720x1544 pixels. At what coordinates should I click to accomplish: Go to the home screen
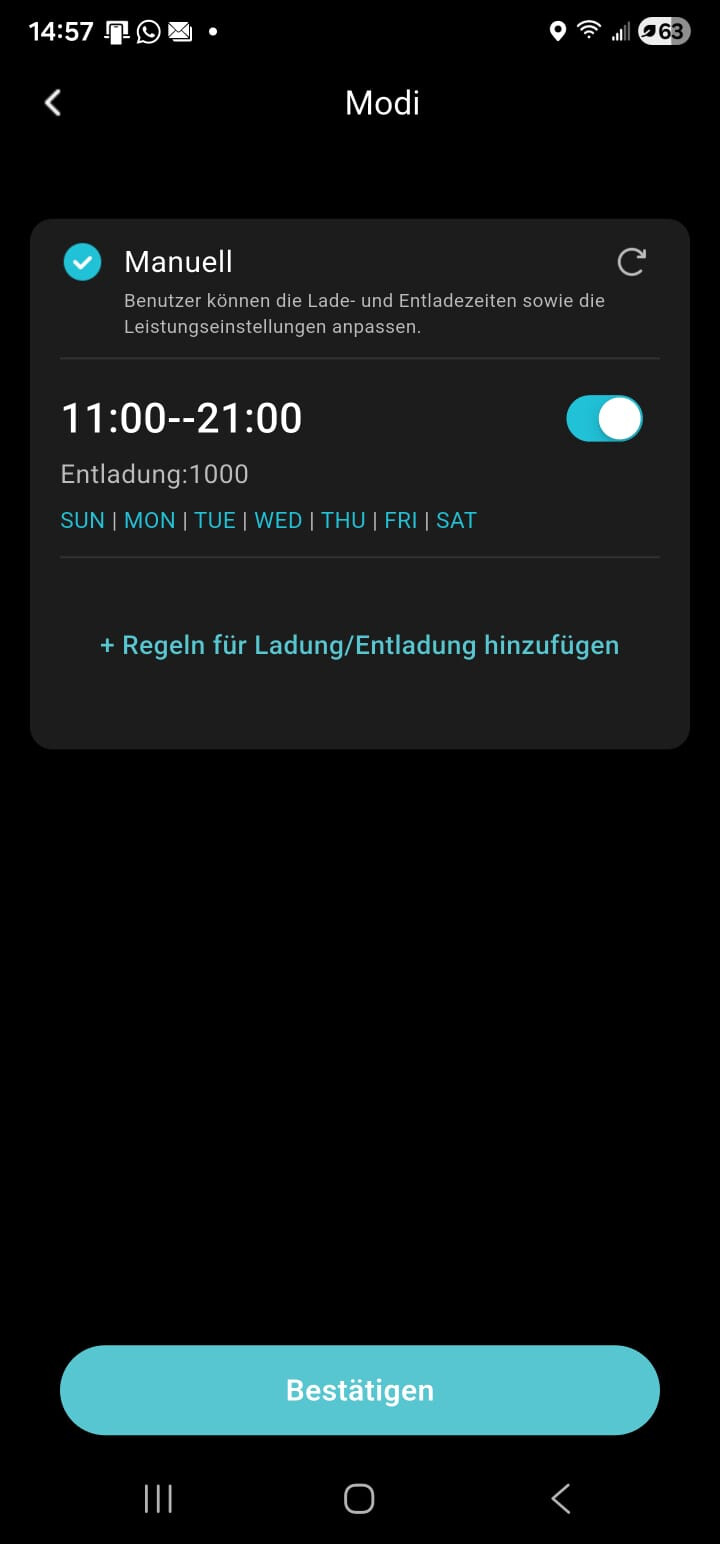[359, 1498]
